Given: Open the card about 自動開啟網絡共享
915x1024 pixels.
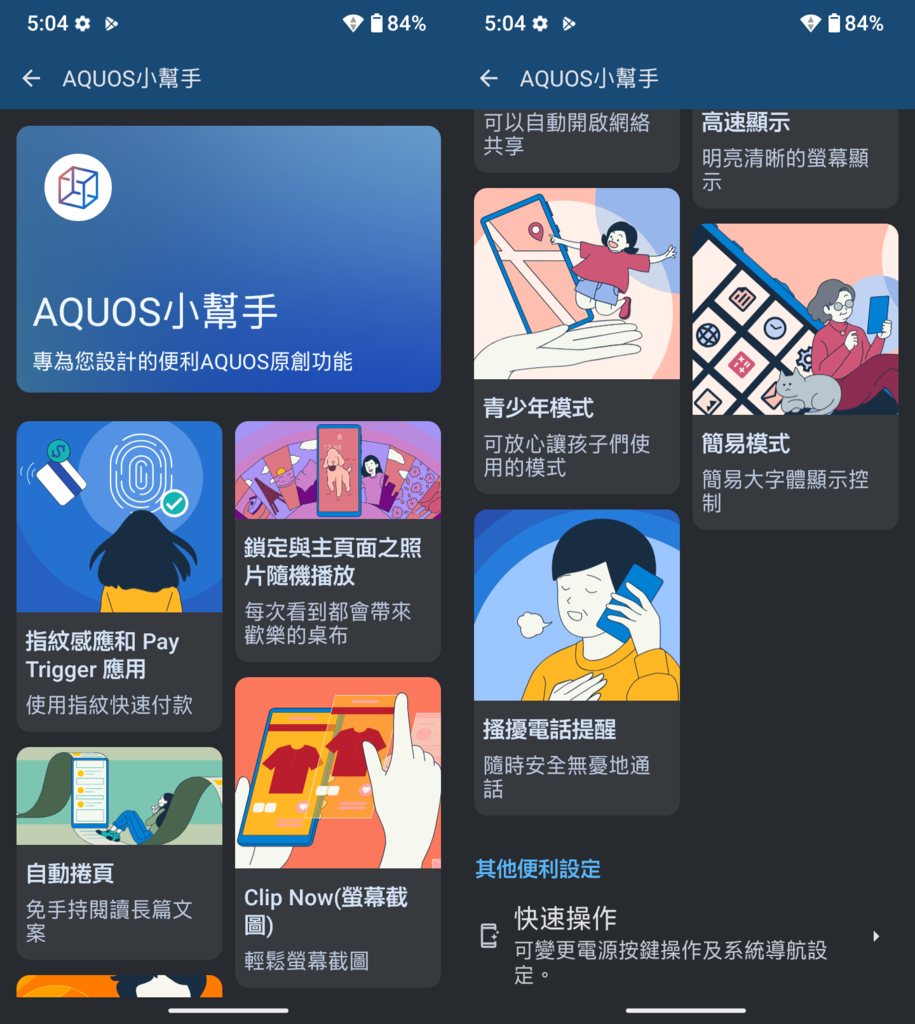Looking at the screenshot, I should (x=576, y=137).
